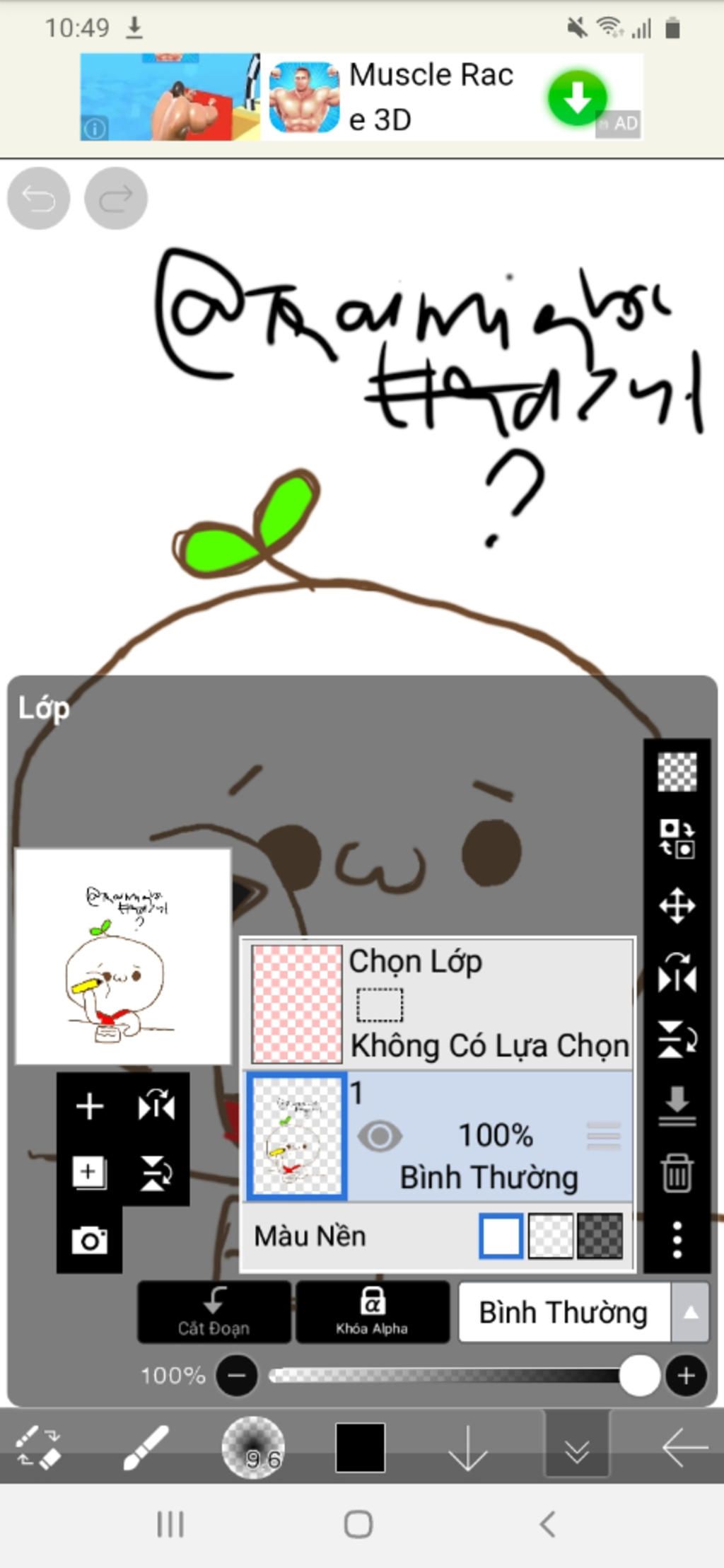Image resolution: width=724 pixels, height=1568 pixels.
Task: Enable Cắt Đoạn clipping
Action: (214, 1312)
